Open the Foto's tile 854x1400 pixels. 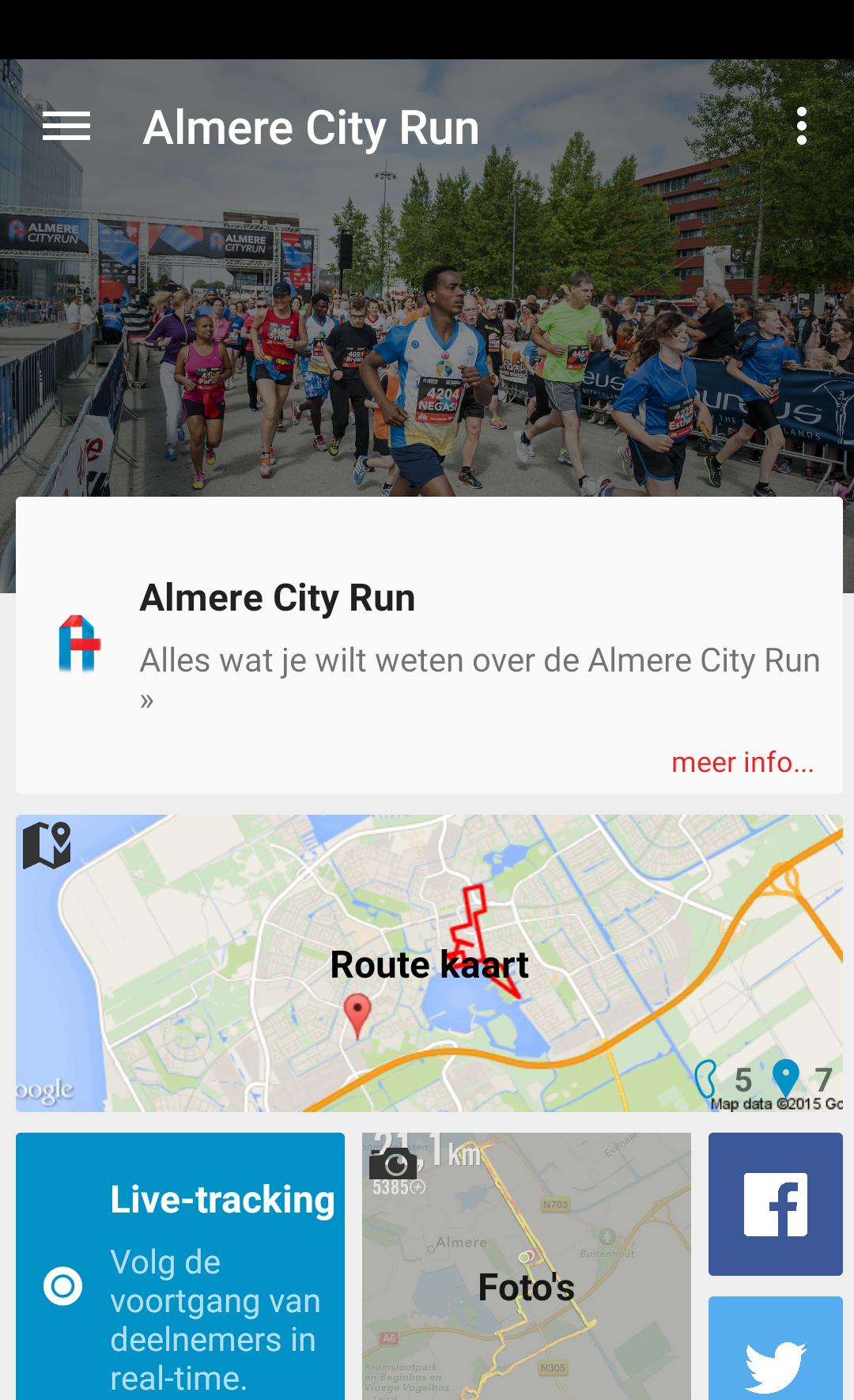click(x=526, y=1266)
